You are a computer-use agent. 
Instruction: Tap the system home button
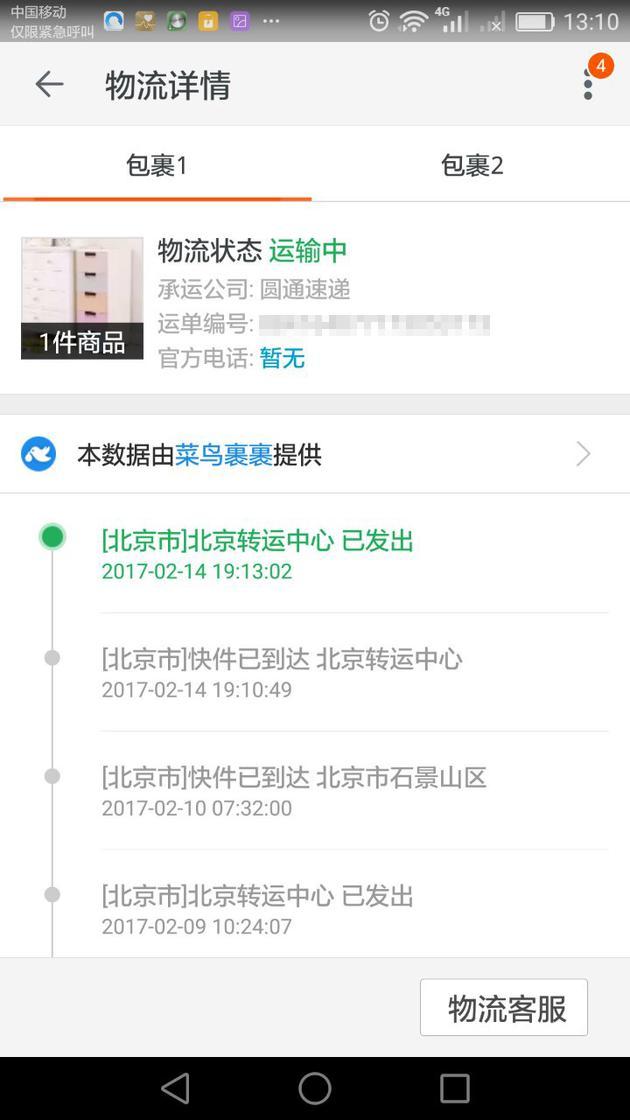pos(315,1088)
